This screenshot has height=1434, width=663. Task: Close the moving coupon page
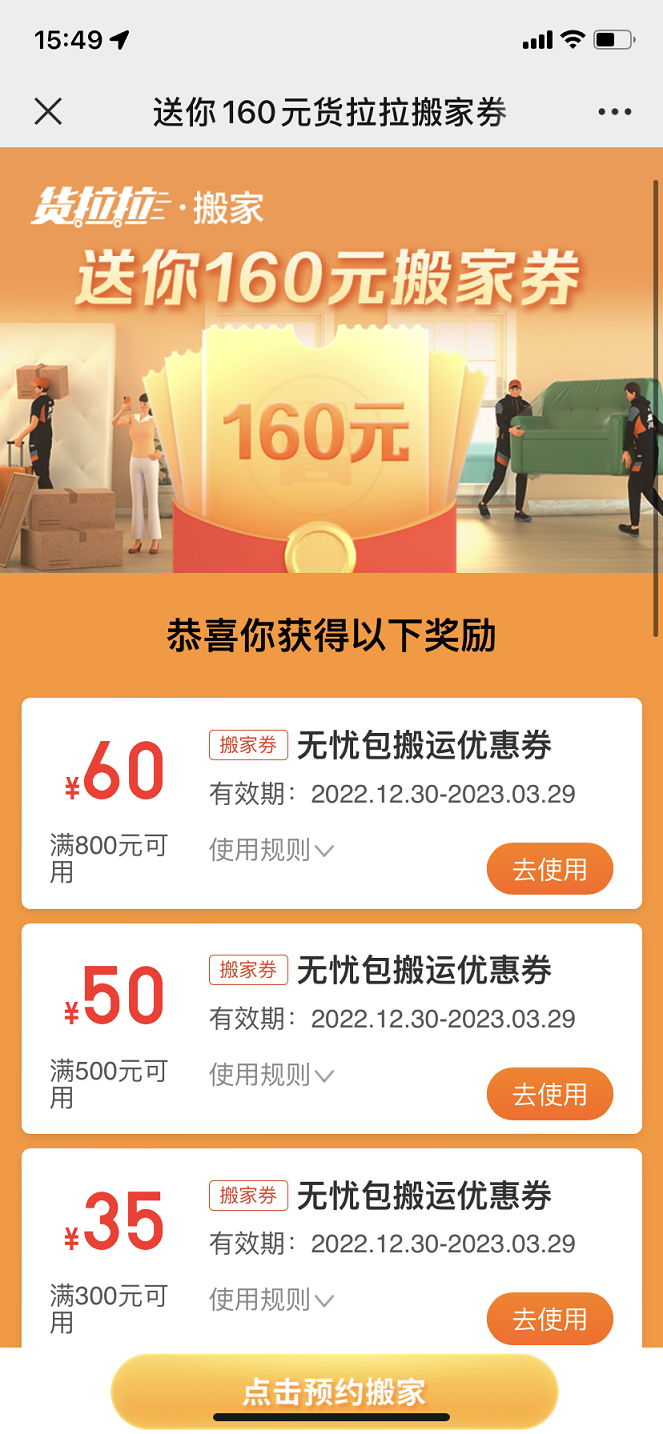tap(48, 111)
